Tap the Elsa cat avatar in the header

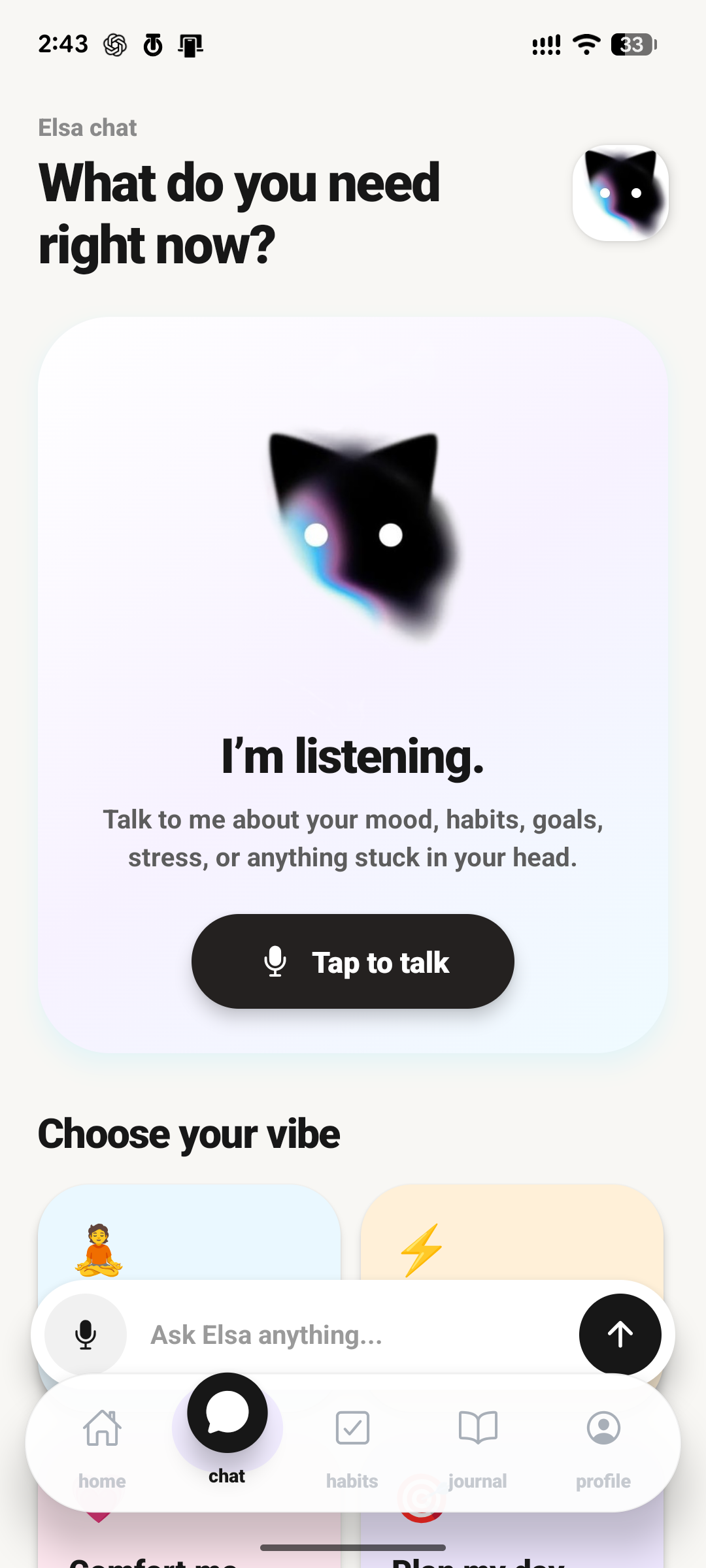620,193
